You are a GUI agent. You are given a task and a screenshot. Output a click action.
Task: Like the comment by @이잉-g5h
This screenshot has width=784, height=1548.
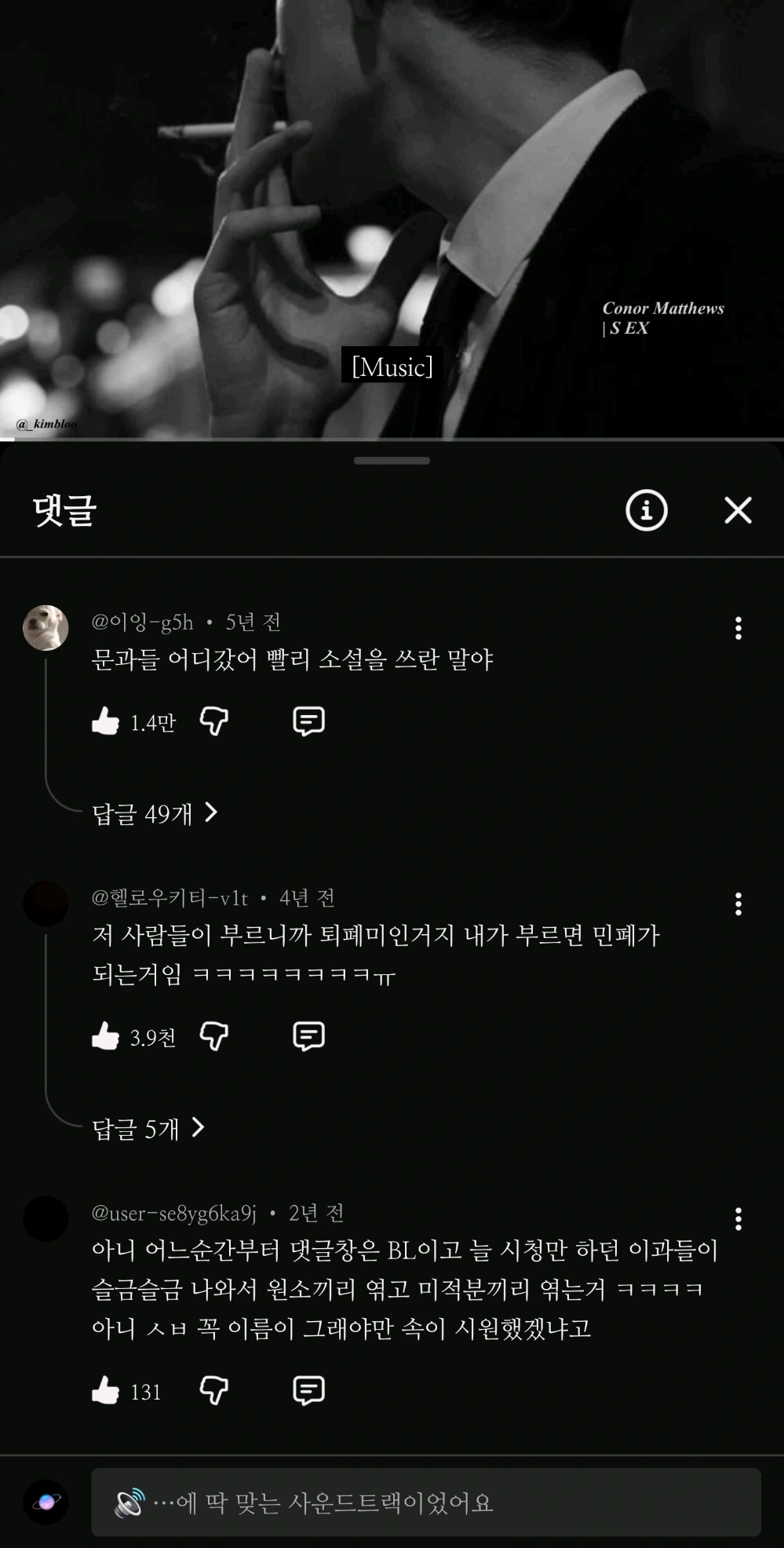click(x=106, y=721)
